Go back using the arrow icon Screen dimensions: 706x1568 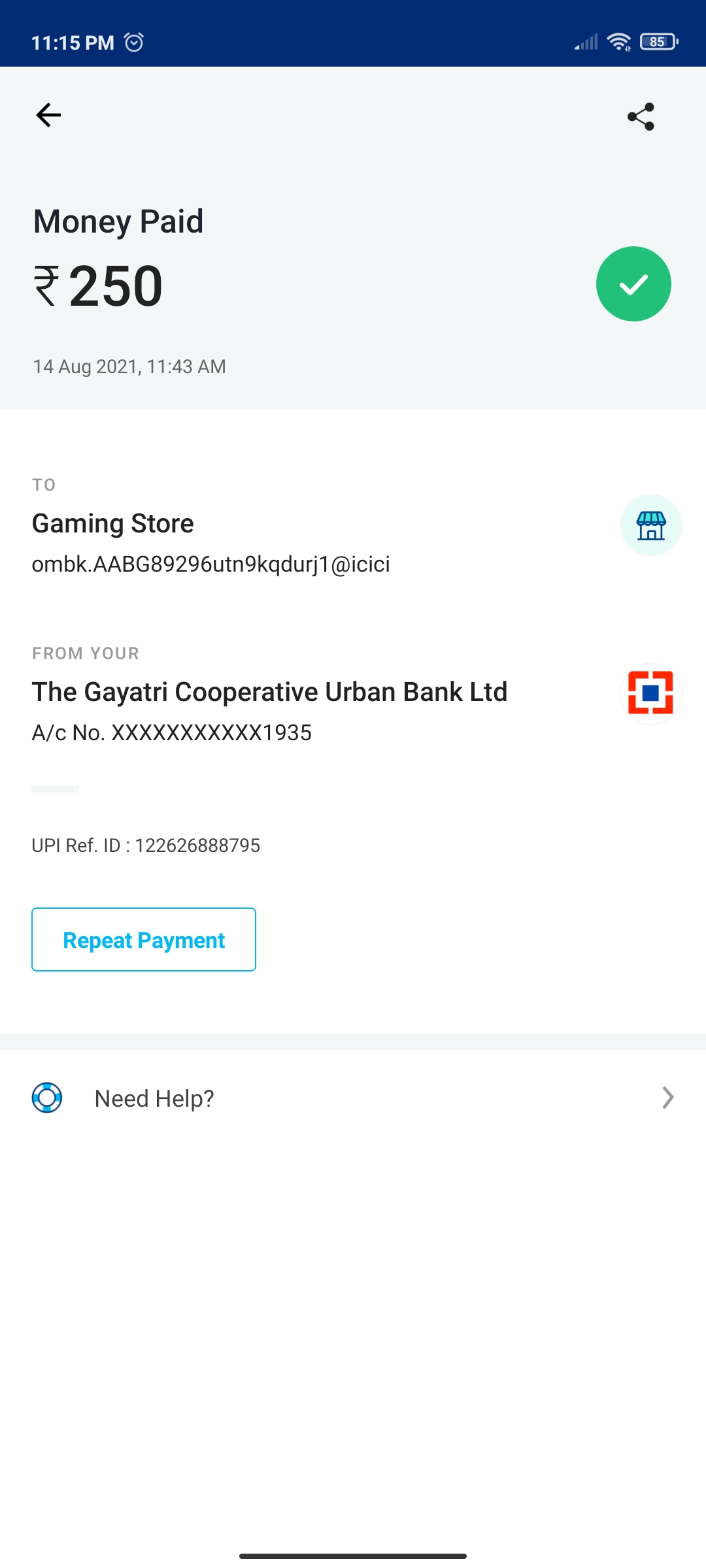click(48, 115)
